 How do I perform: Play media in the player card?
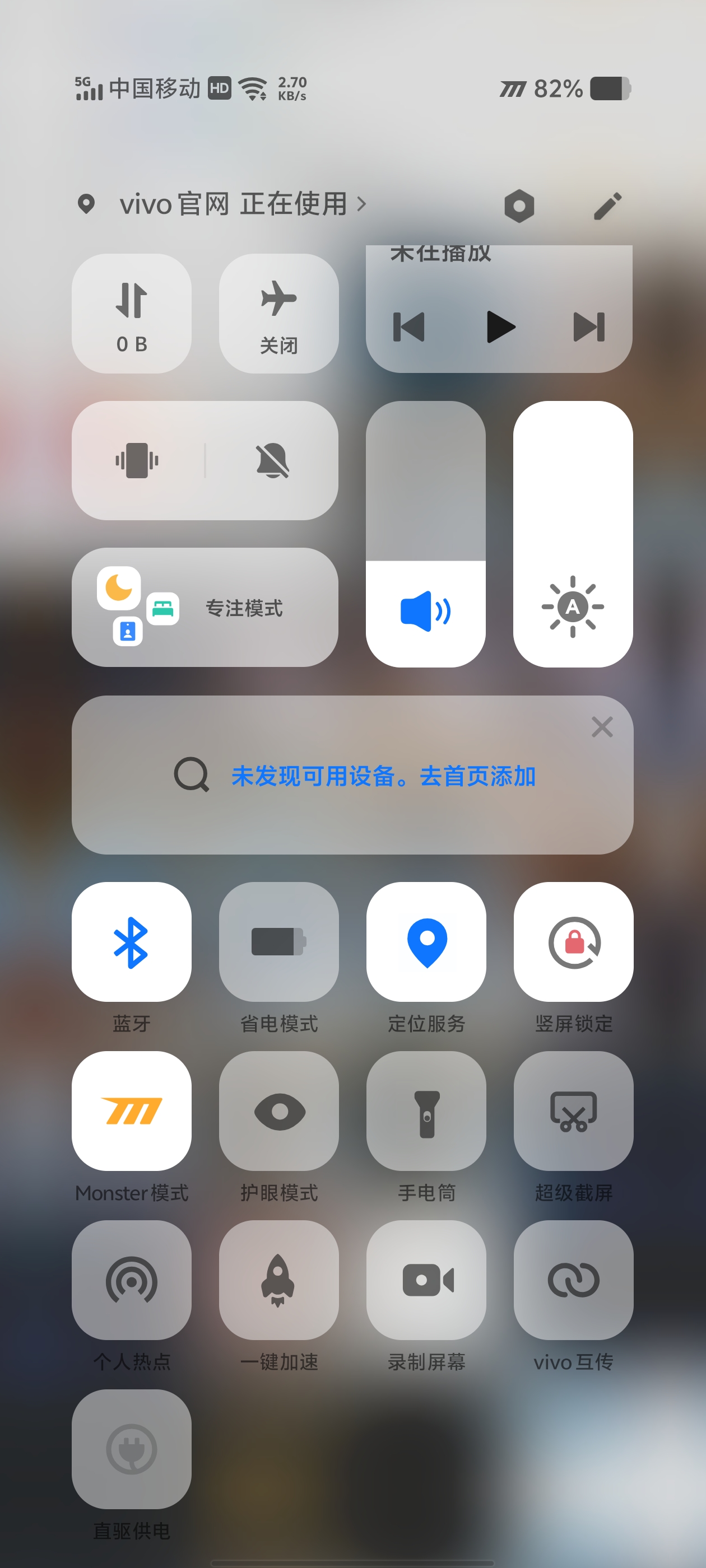[x=500, y=327]
